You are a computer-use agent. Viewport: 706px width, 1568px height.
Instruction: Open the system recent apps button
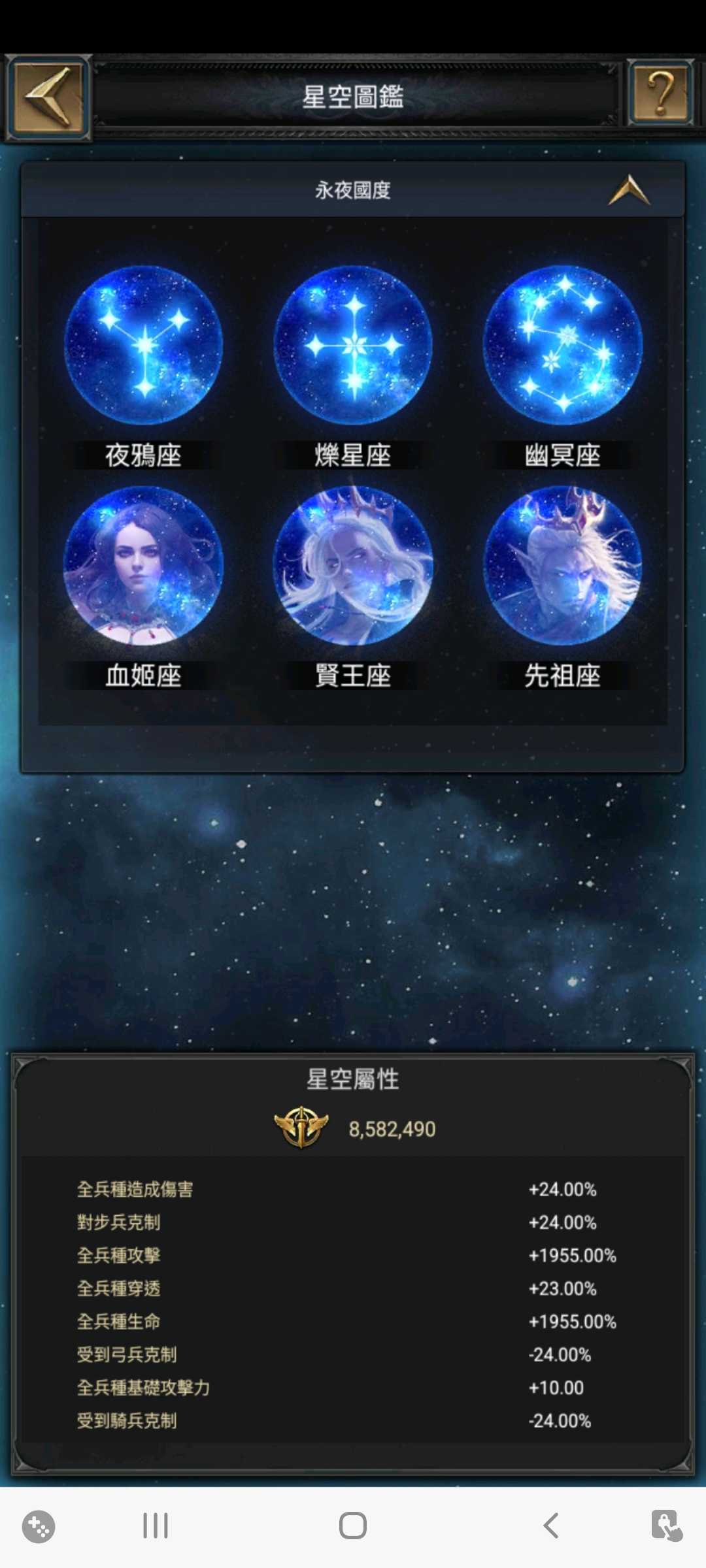156,1526
